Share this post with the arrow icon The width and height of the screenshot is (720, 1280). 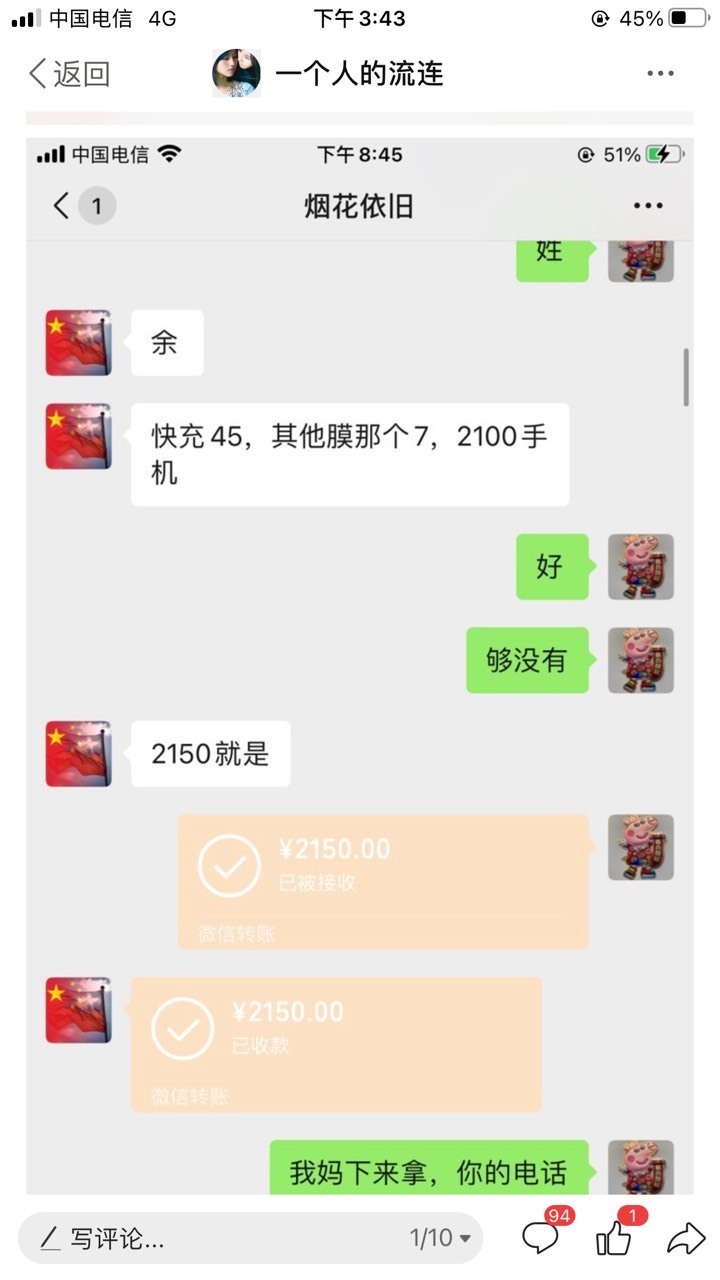[x=686, y=1239]
